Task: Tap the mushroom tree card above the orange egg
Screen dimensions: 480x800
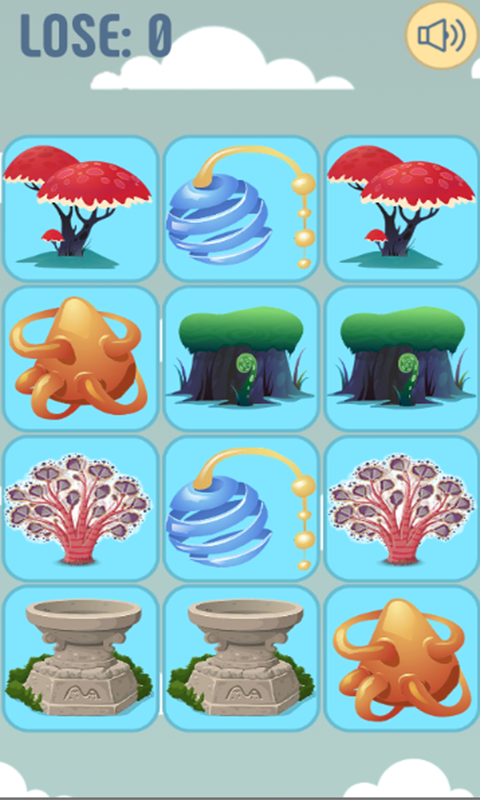Action: tap(80, 209)
